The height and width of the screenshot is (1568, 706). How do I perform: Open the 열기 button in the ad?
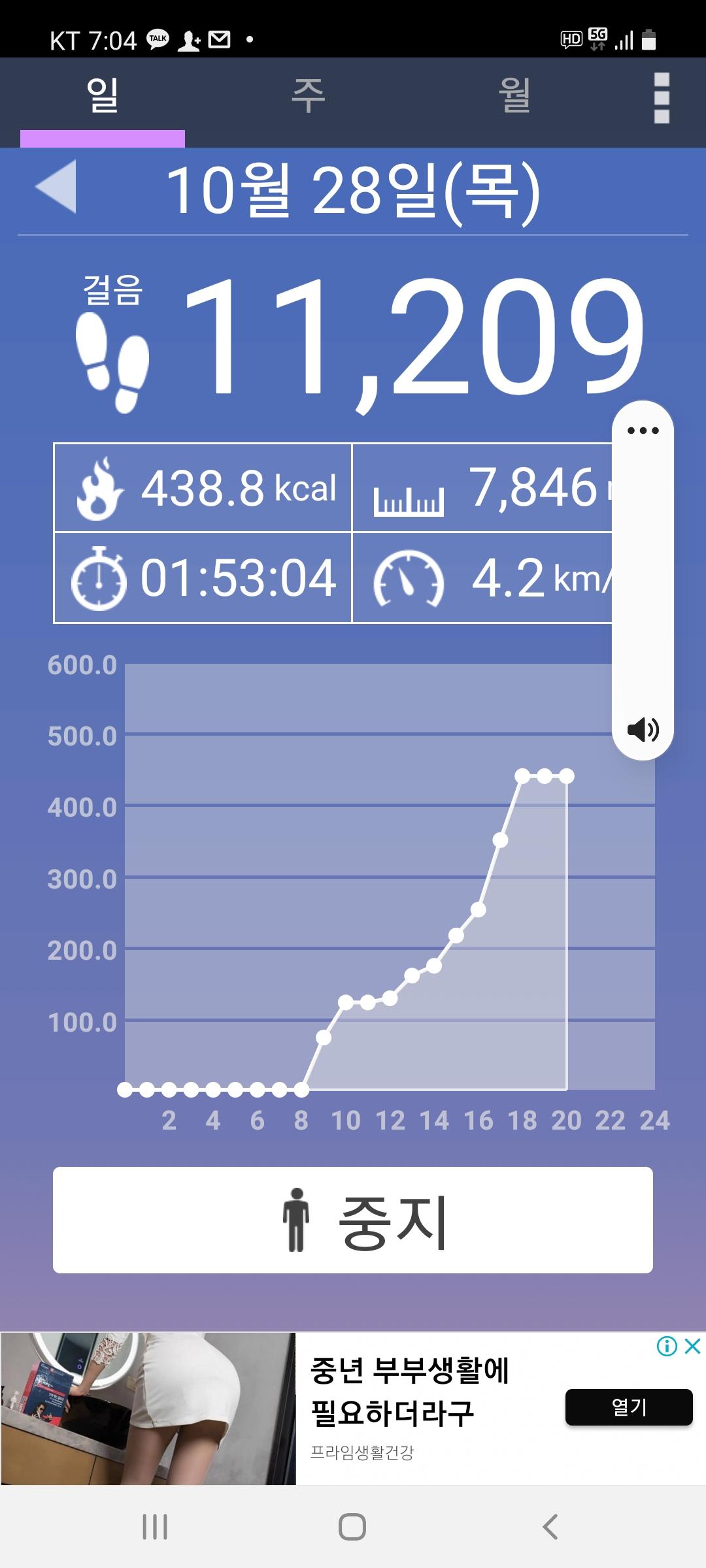[628, 1407]
